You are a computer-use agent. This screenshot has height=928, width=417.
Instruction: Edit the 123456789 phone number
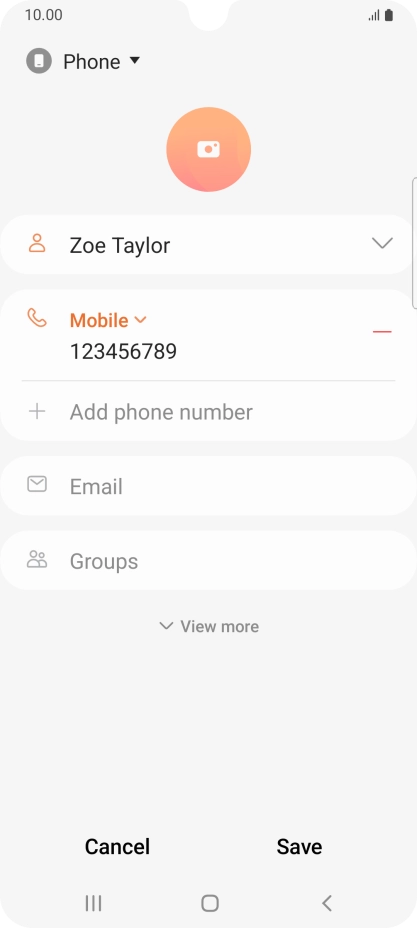point(123,352)
